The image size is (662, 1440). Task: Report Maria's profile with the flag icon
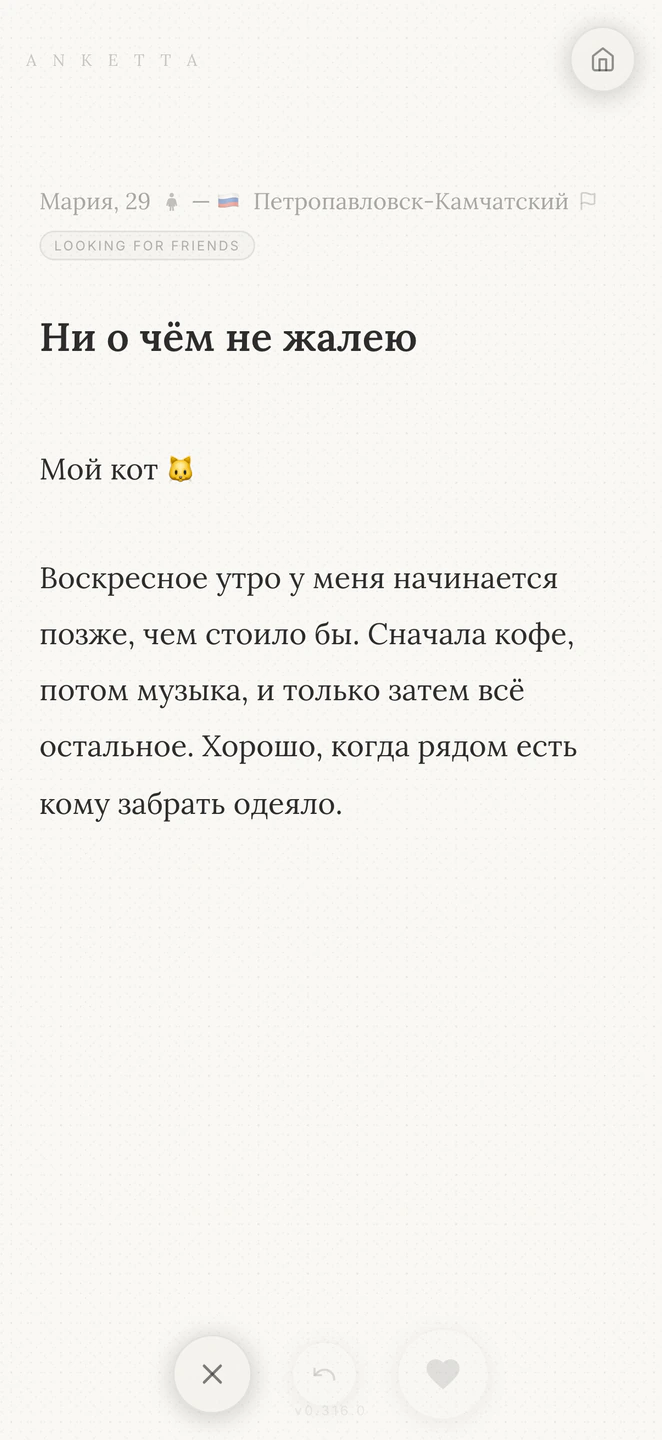[588, 201]
